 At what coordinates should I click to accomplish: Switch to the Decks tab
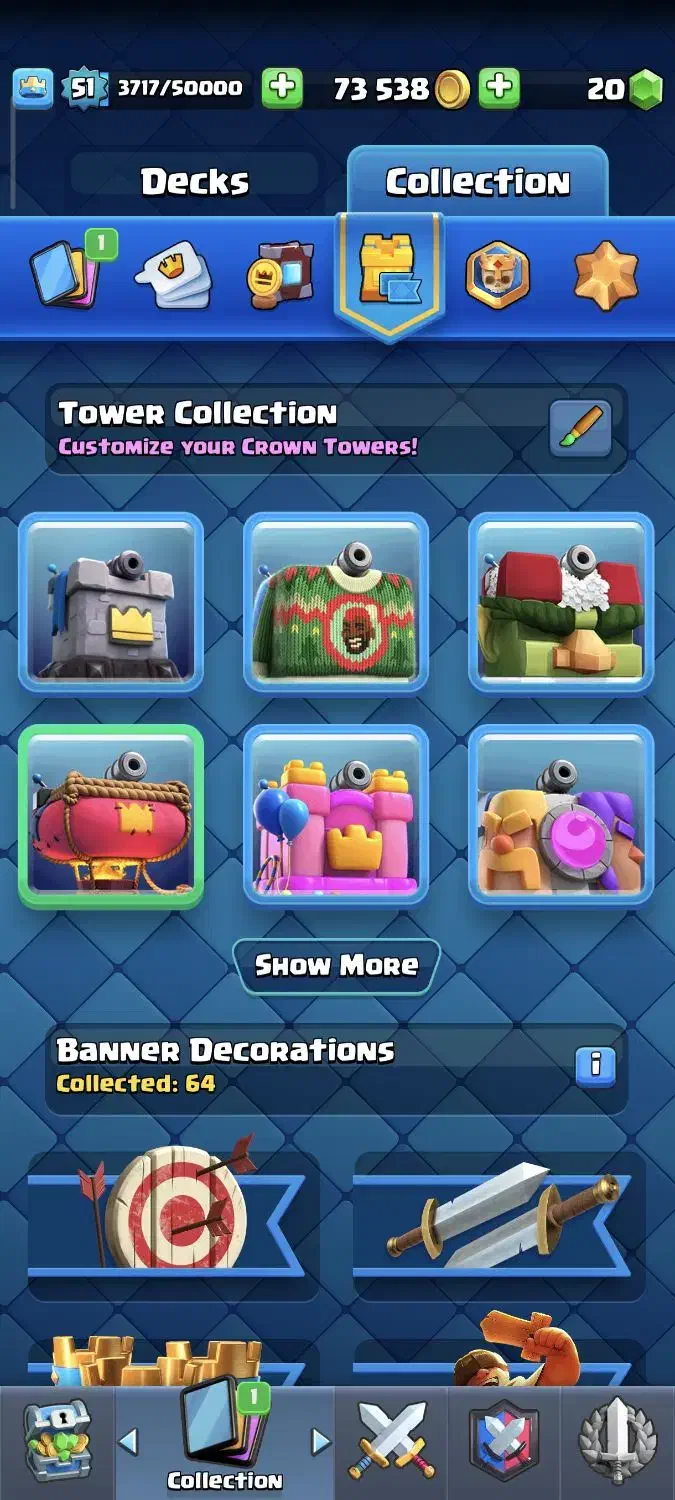coord(194,182)
